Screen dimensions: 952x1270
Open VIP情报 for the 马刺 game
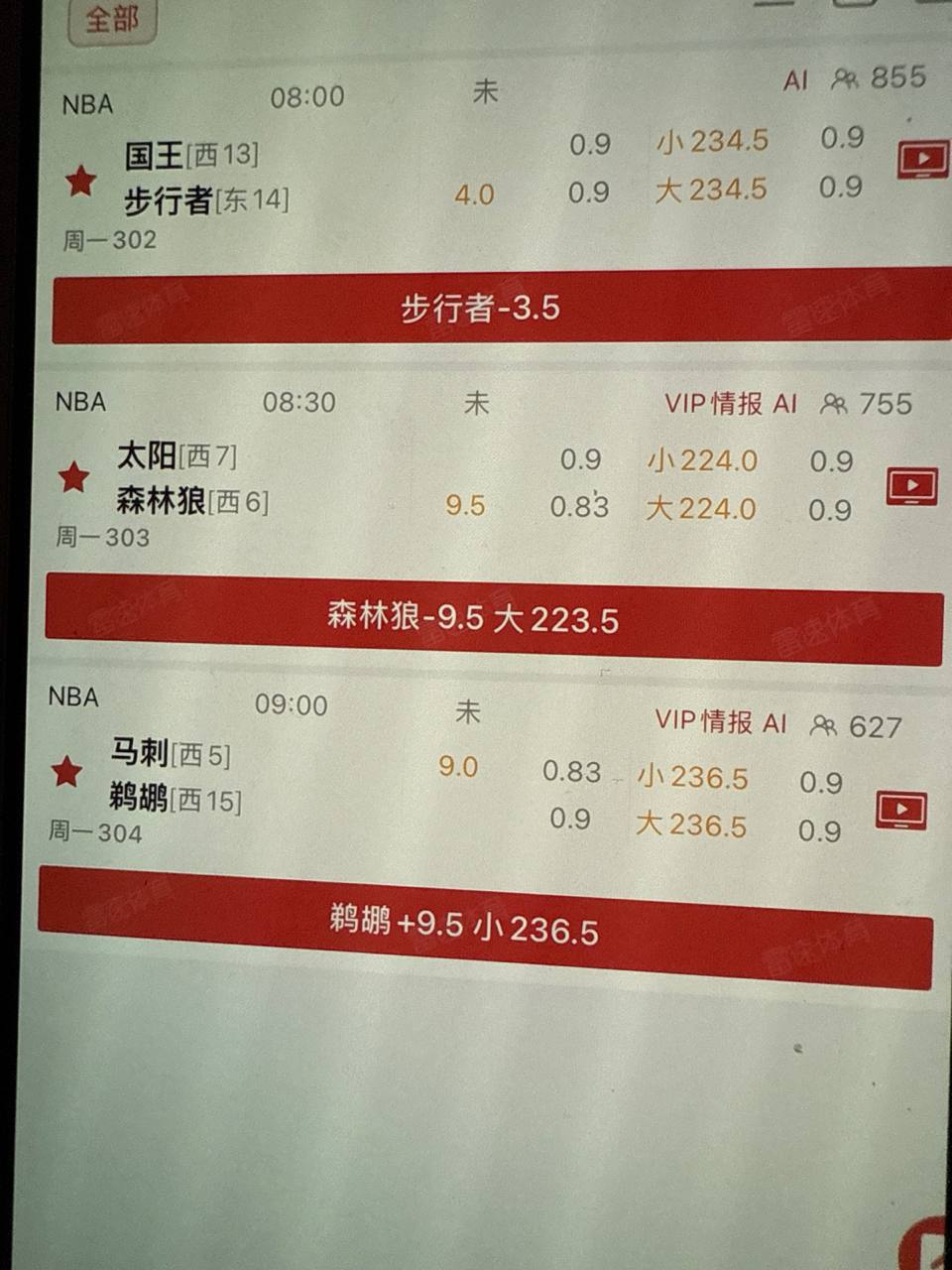[x=703, y=721]
